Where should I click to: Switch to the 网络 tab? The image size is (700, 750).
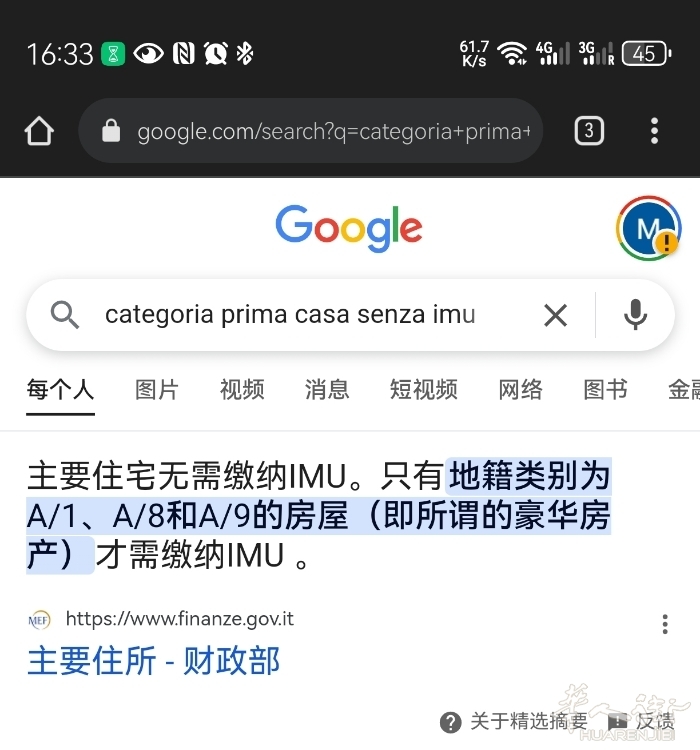tap(520, 389)
